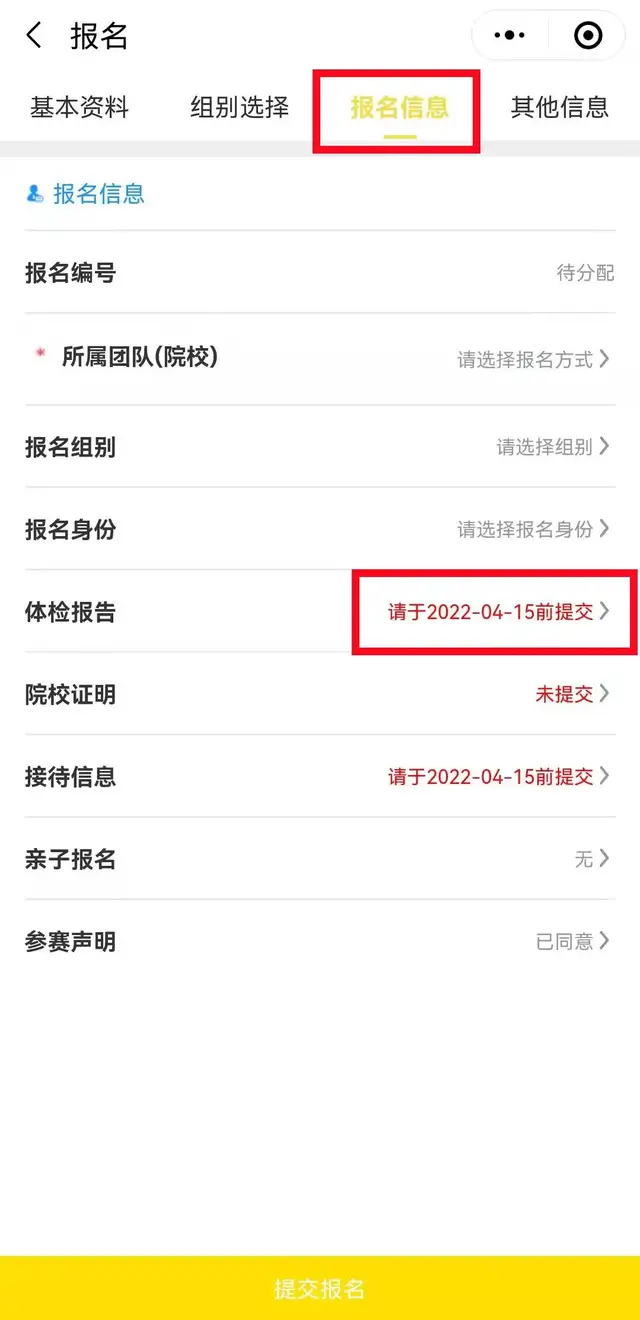View the 参赛声明 row marked 已同意
640x1320 pixels.
pos(320,941)
